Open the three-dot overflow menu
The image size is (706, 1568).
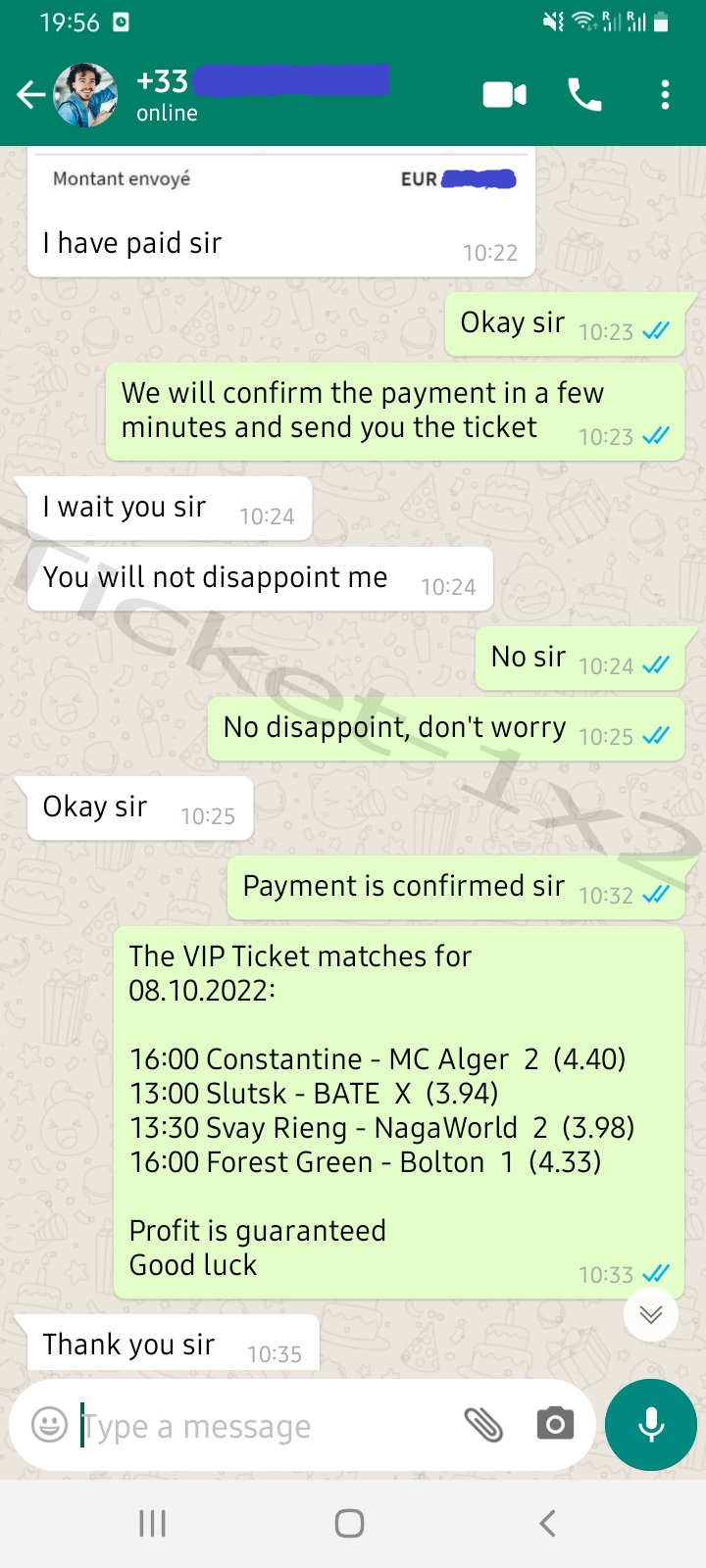(665, 95)
